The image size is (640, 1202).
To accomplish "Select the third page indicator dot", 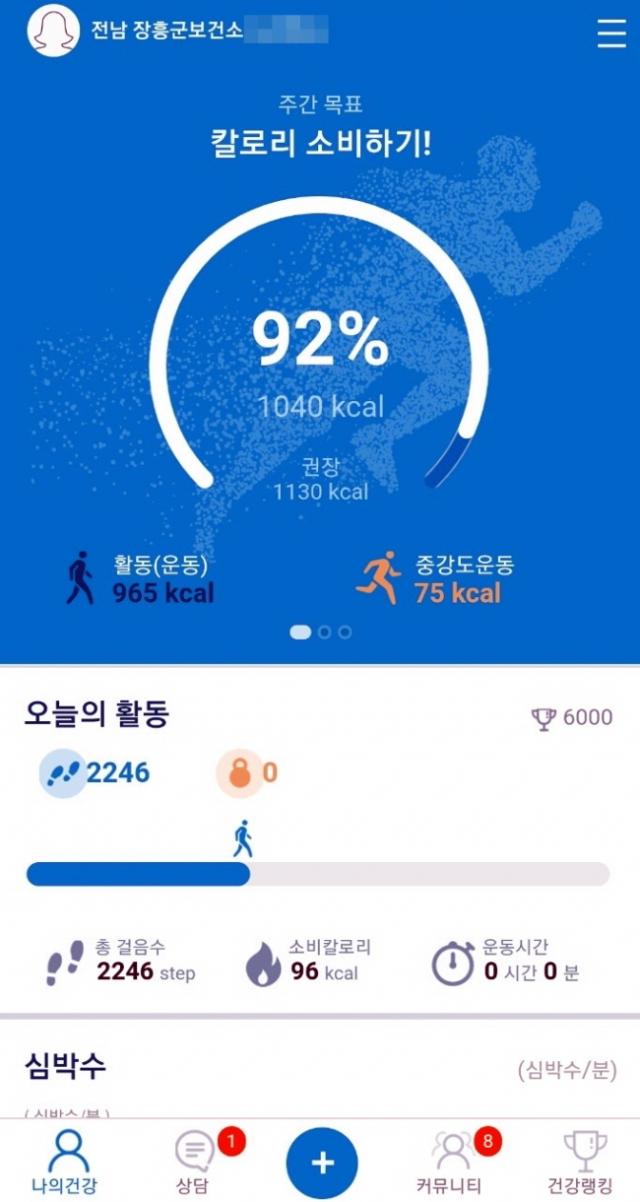I will tap(345, 632).
